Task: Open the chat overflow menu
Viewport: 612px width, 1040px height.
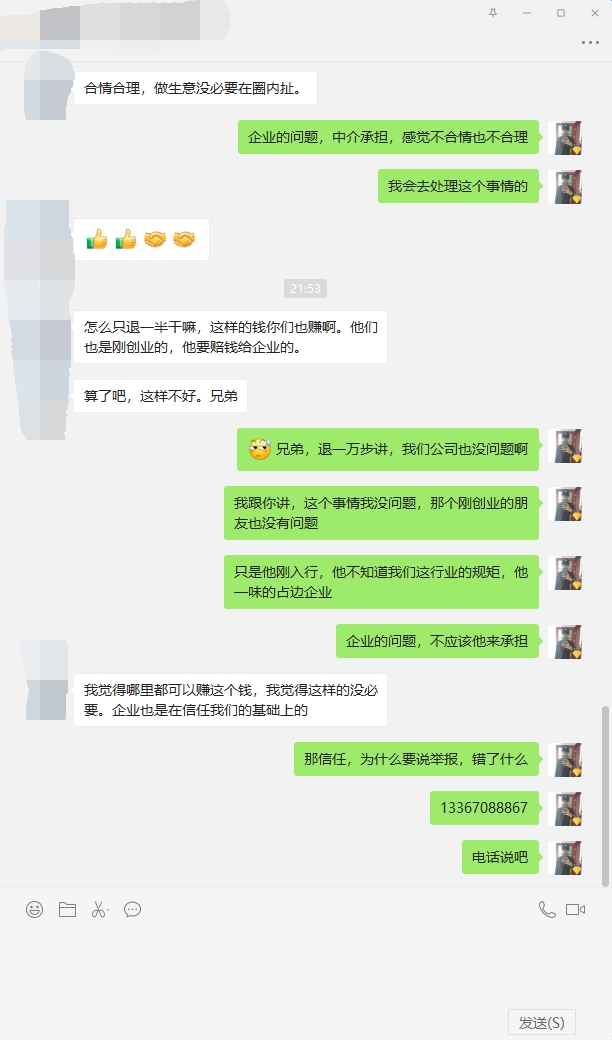Action: (590, 43)
